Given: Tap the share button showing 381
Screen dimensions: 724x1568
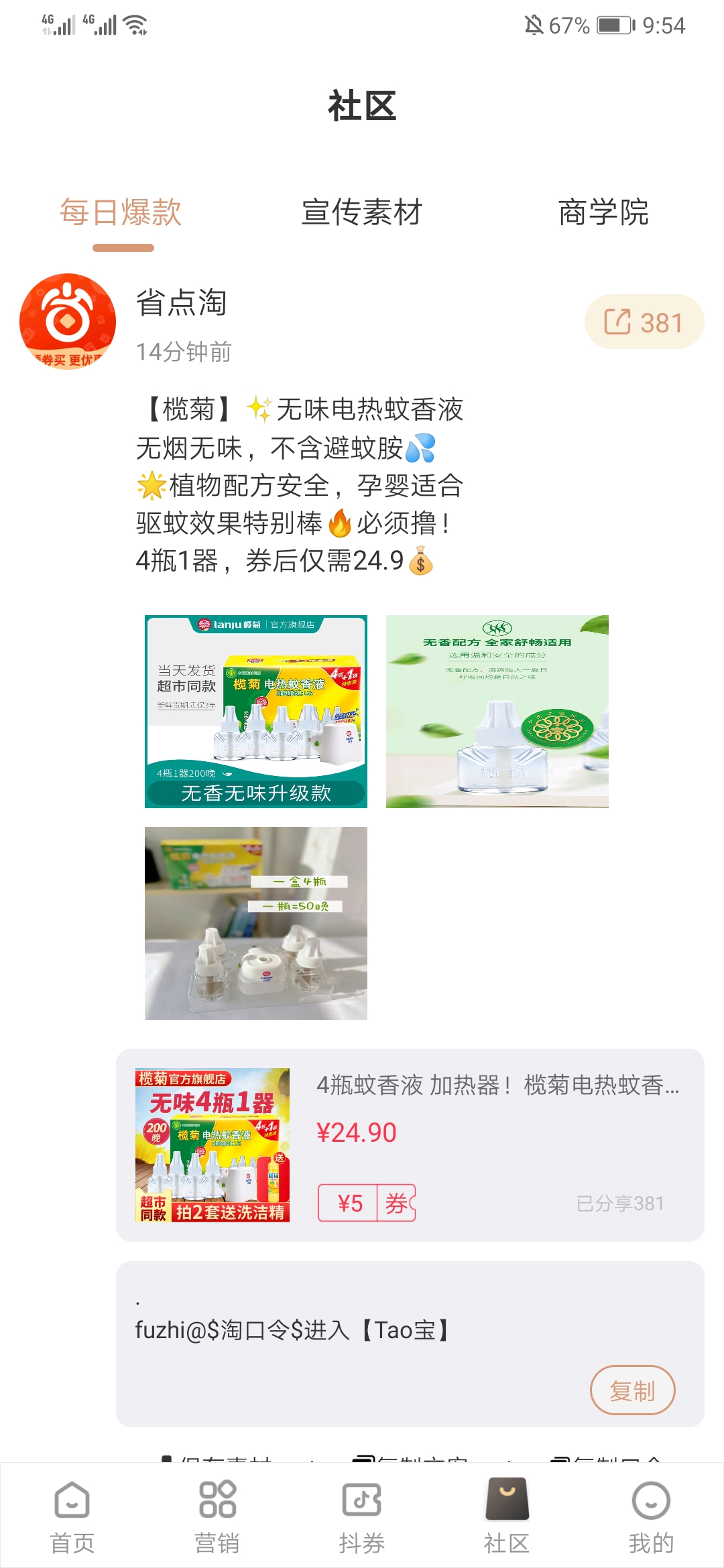Looking at the screenshot, I should (644, 322).
